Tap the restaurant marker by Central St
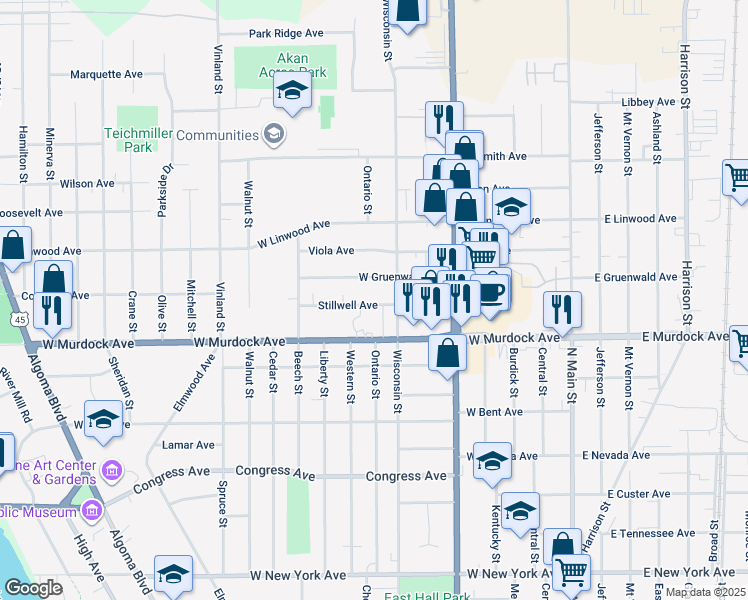Image resolution: width=748 pixels, height=600 pixels. [x=563, y=309]
